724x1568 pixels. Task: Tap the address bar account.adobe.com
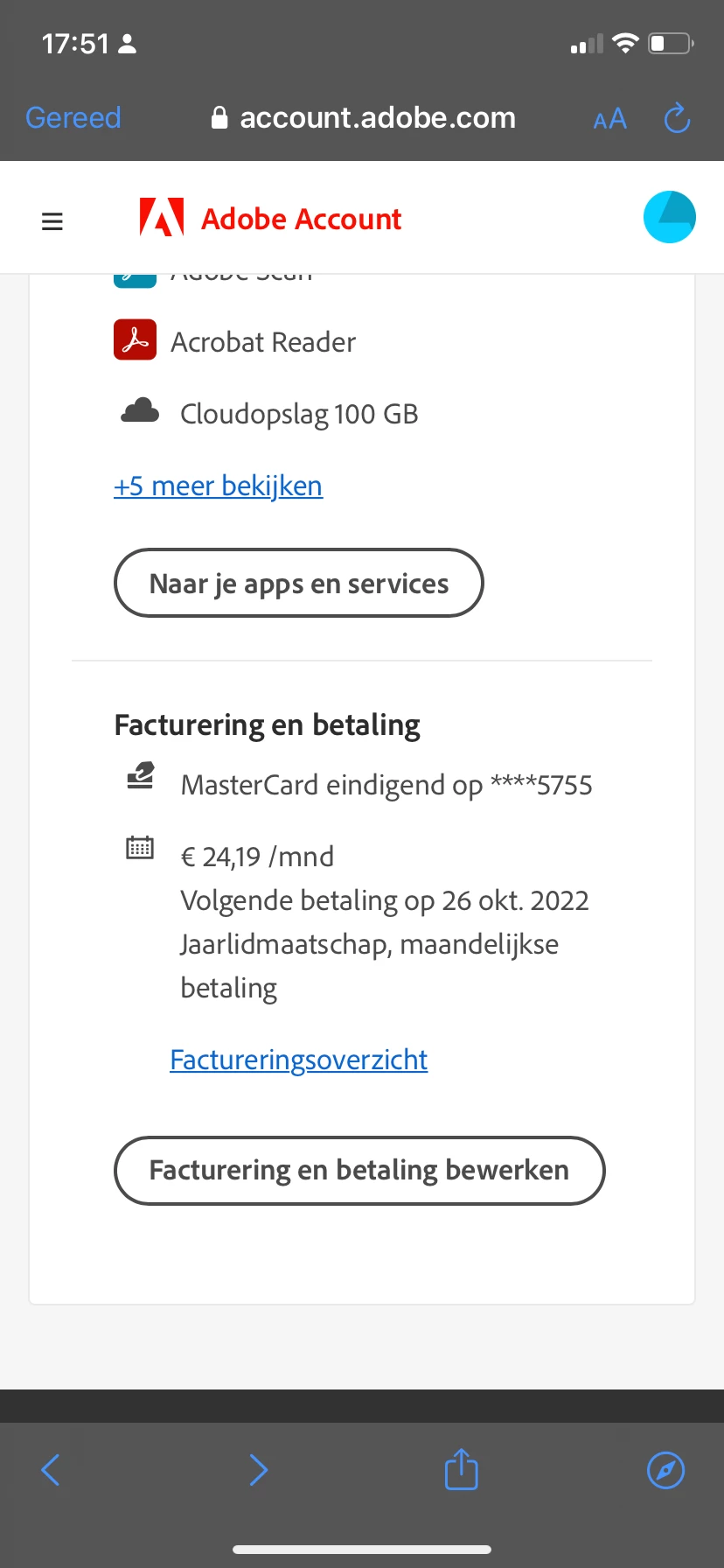pyautogui.click(x=364, y=118)
